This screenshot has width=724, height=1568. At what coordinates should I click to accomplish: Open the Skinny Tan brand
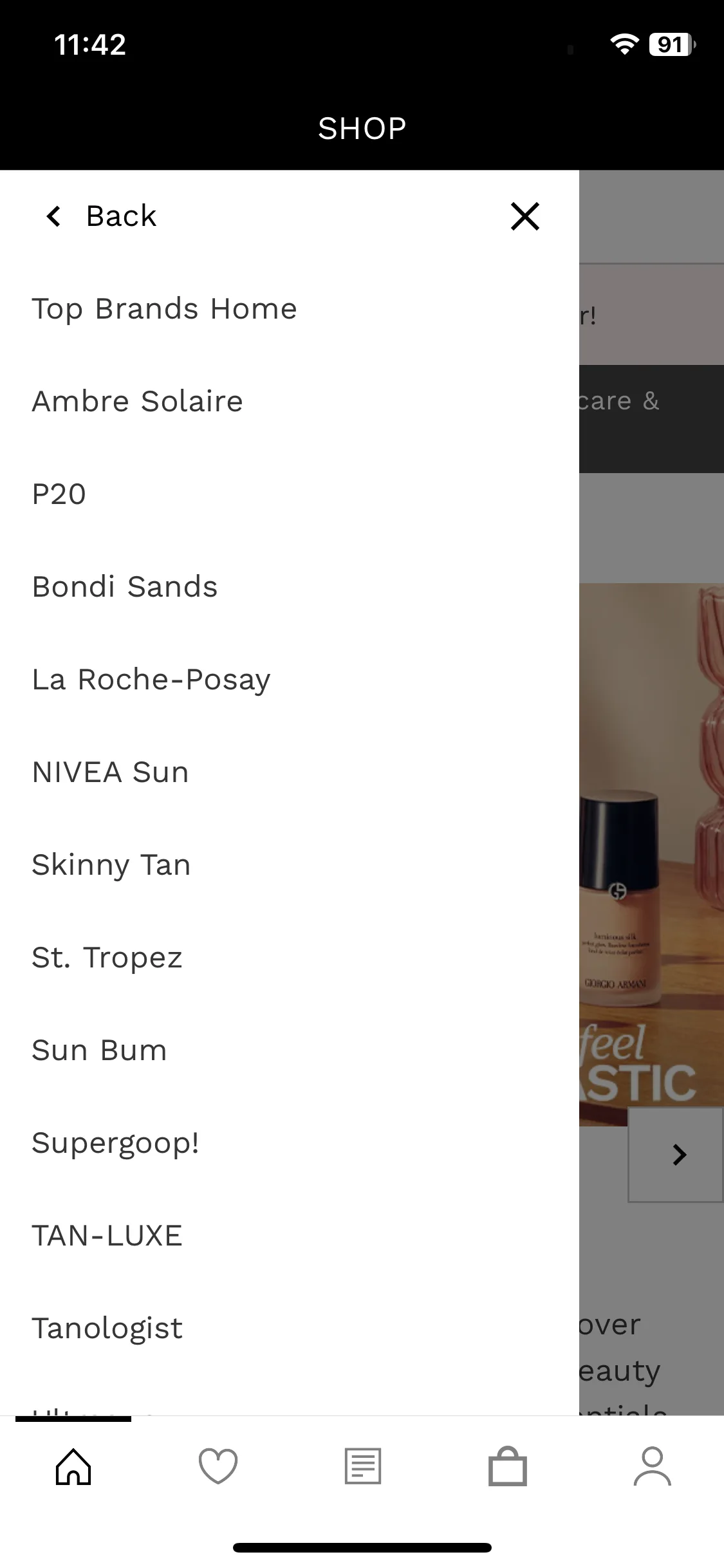coord(111,865)
